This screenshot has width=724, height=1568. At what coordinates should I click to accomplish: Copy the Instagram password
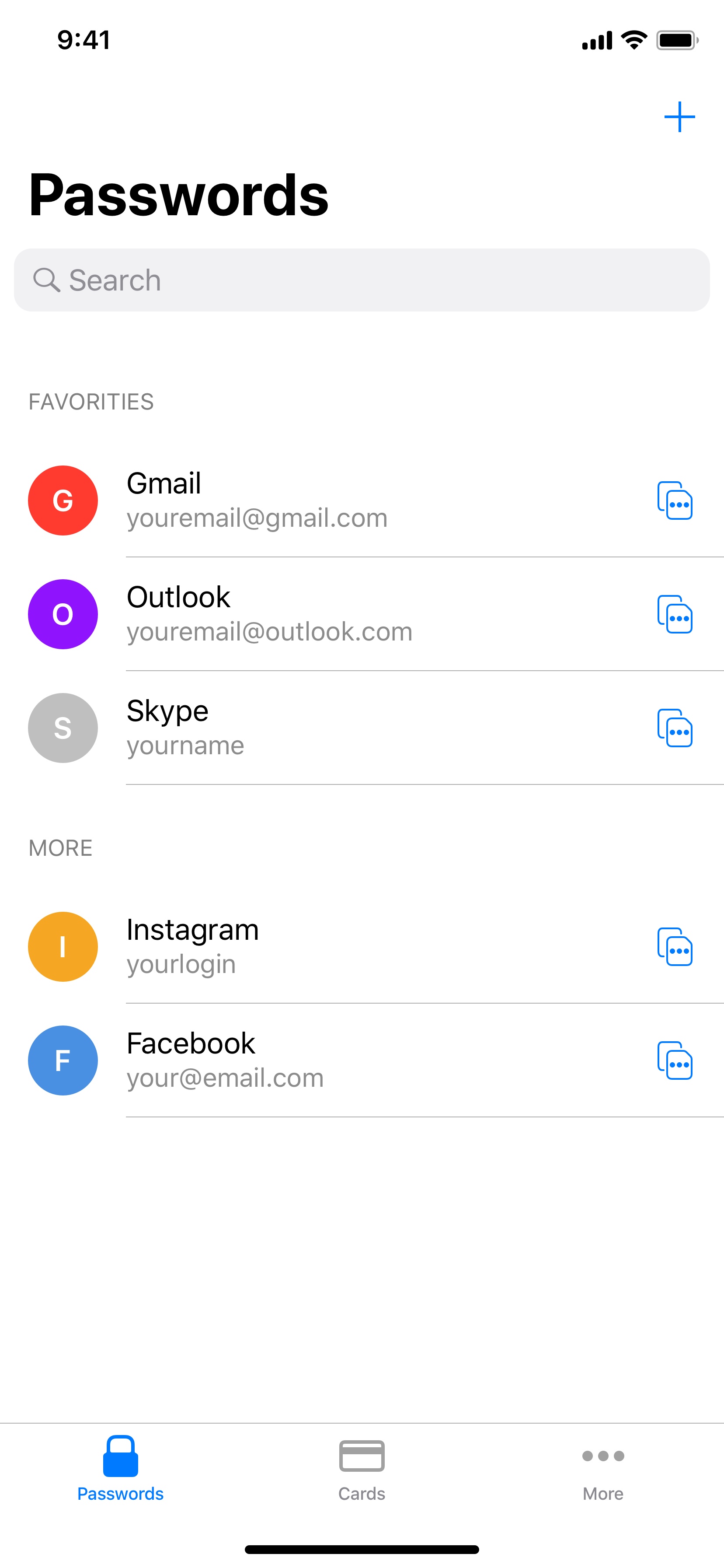click(x=675, y=946)
